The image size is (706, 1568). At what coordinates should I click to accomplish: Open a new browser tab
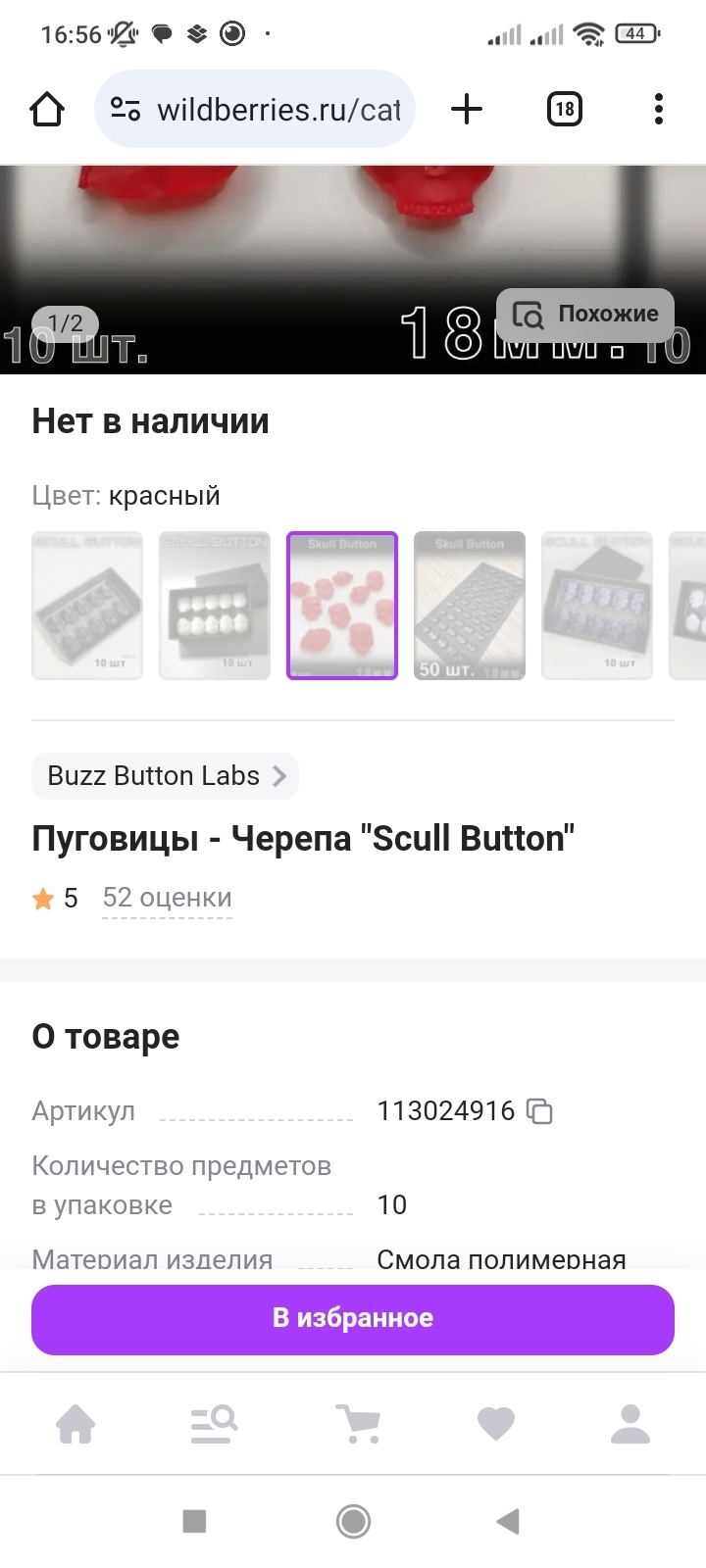(467, 109)
